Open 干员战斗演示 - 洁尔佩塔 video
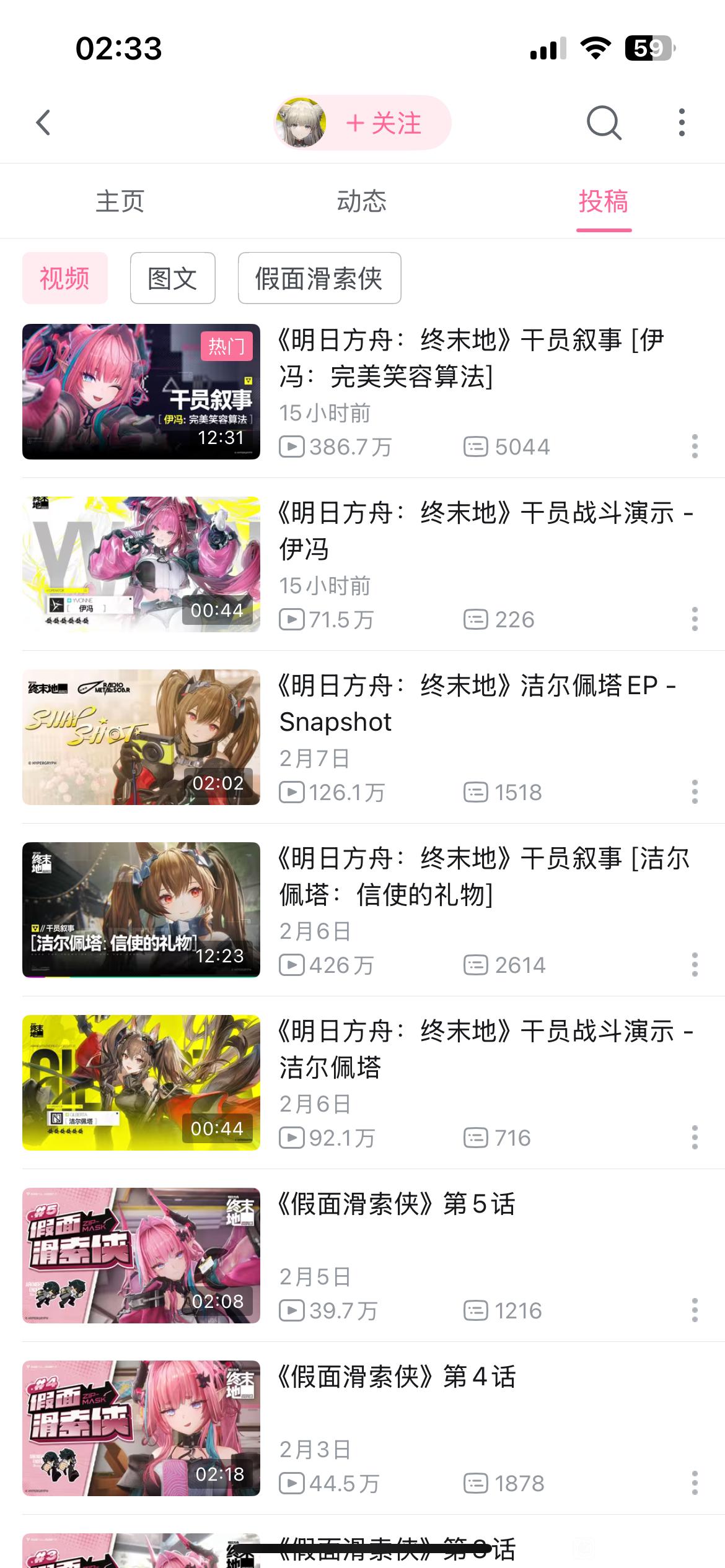 pos(141,1082)
